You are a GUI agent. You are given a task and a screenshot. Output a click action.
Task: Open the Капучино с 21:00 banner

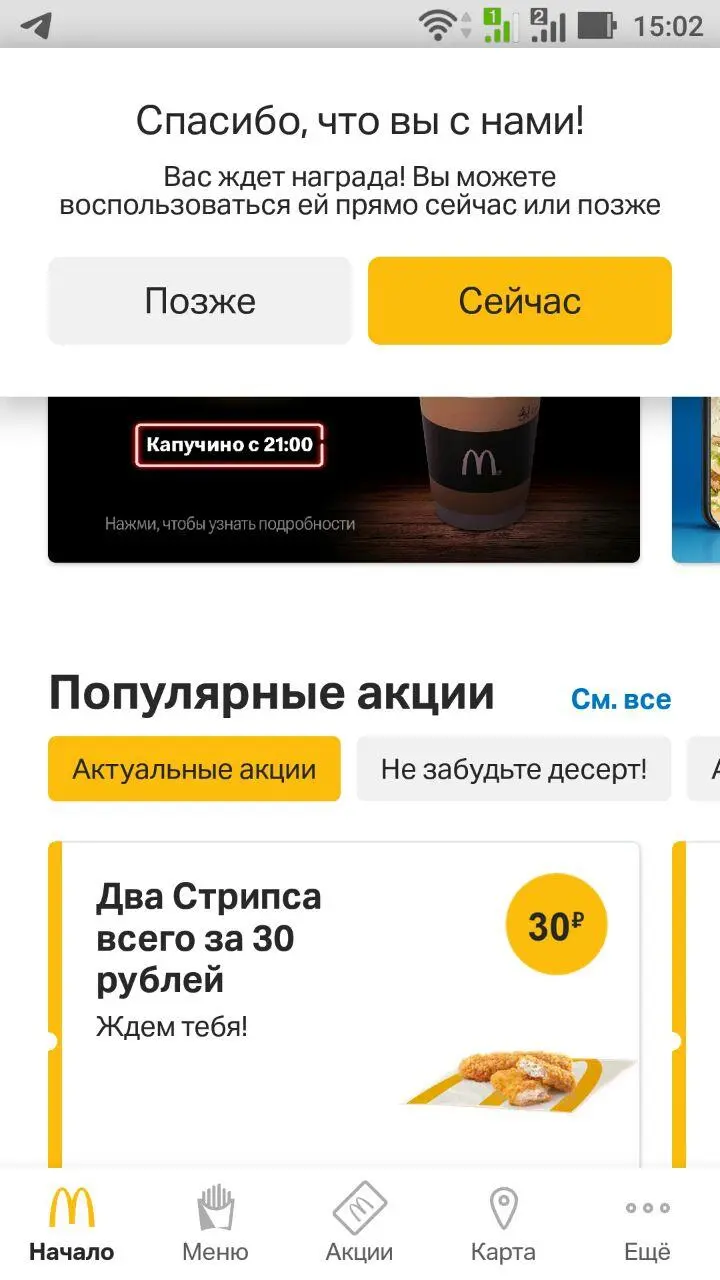point(344,479)
